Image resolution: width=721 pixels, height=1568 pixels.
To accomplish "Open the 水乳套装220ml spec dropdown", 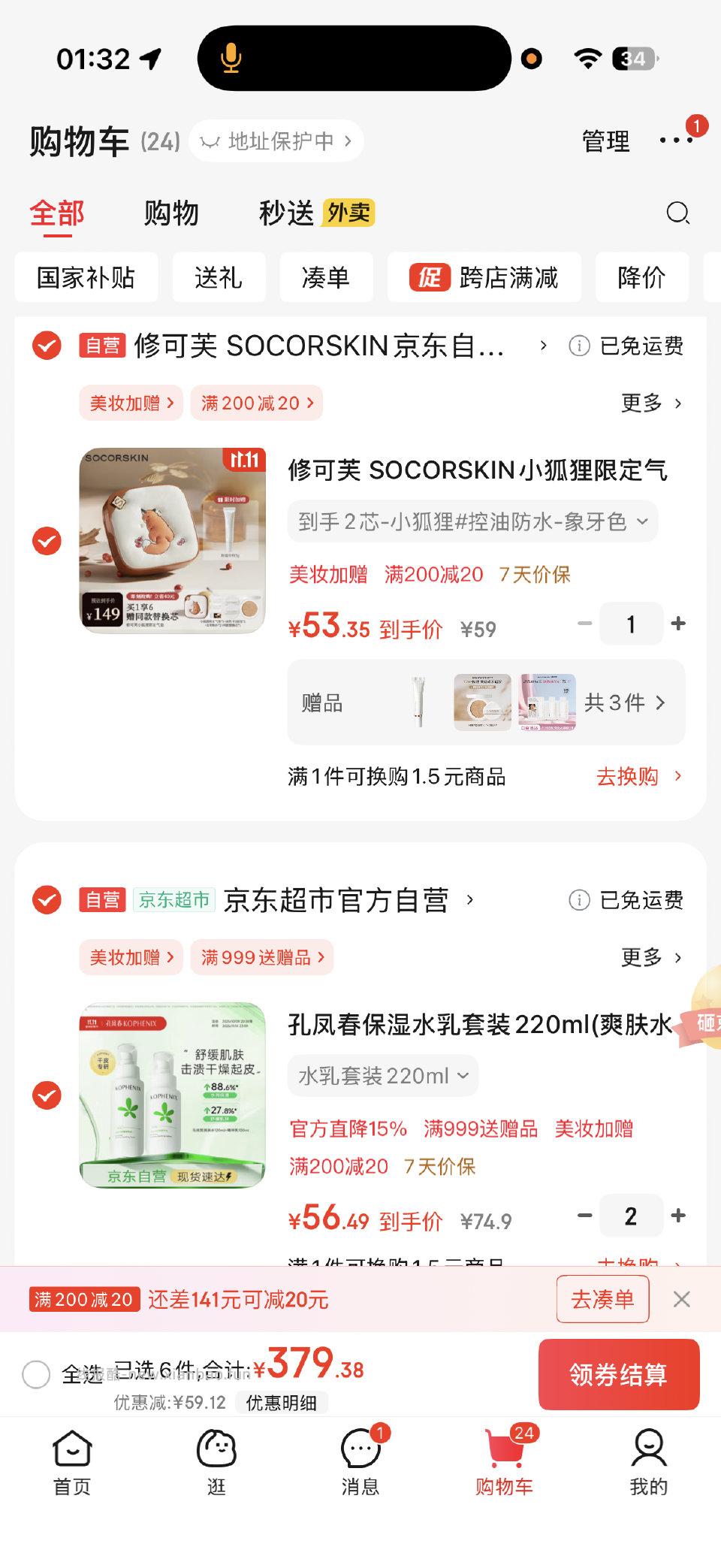I will tap(382, 1075).
